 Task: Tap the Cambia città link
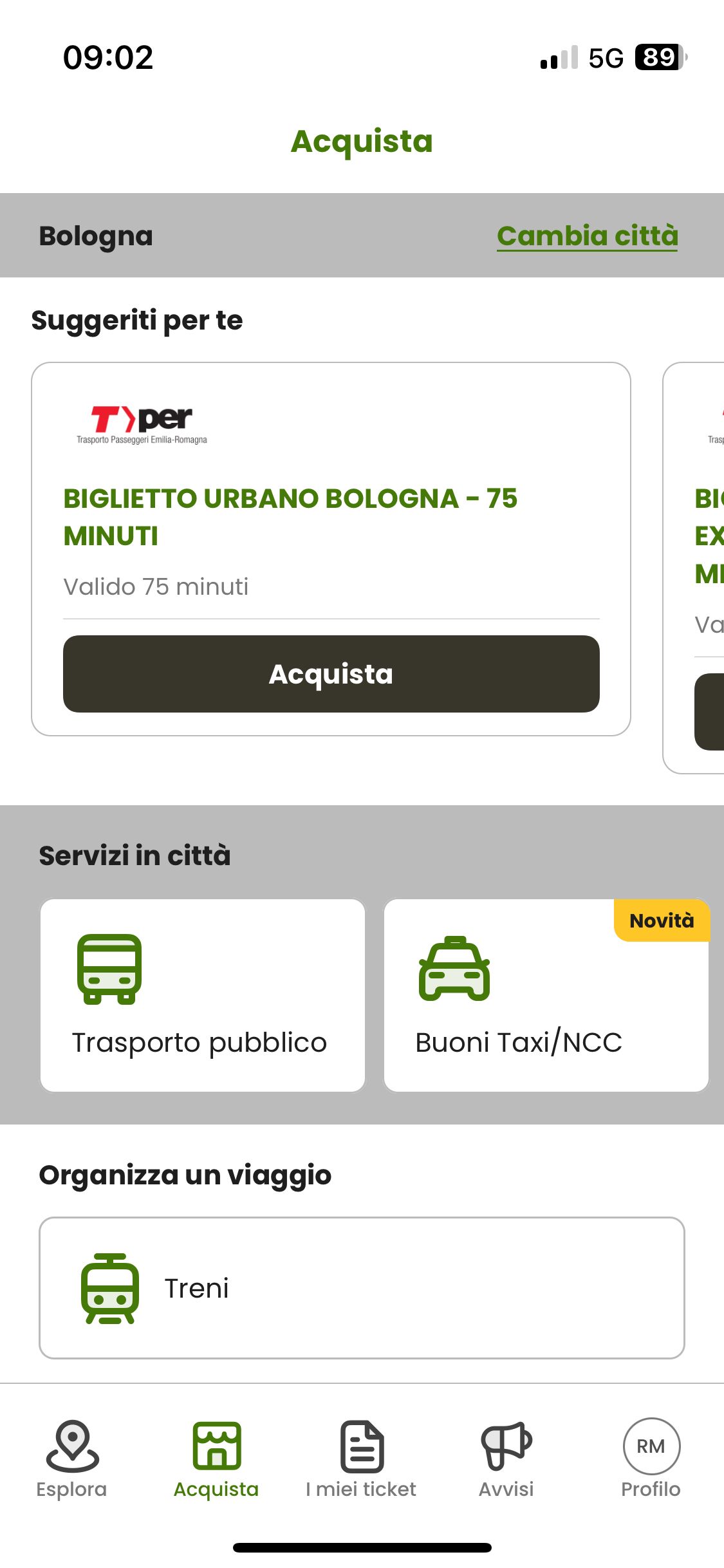587,236
